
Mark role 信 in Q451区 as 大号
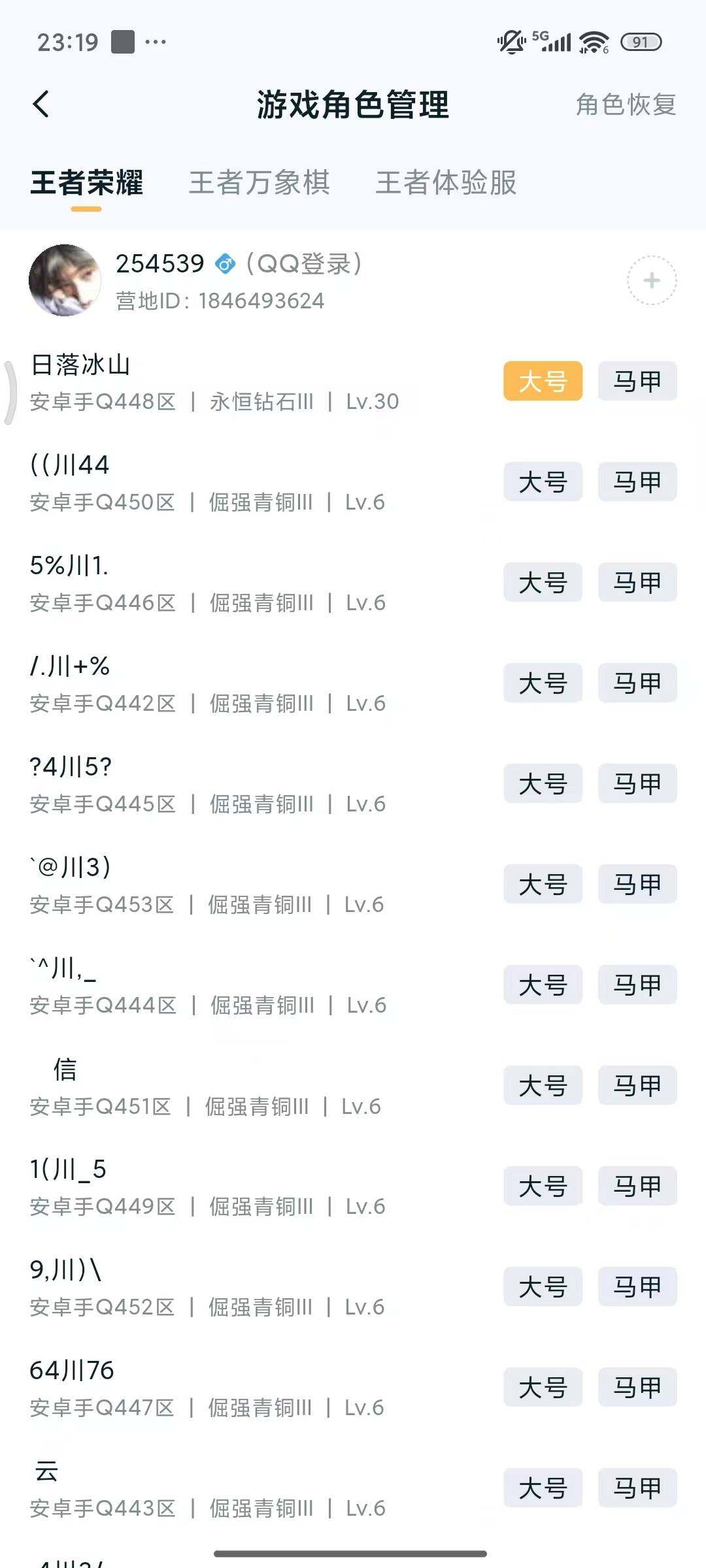click(543, 1086)
